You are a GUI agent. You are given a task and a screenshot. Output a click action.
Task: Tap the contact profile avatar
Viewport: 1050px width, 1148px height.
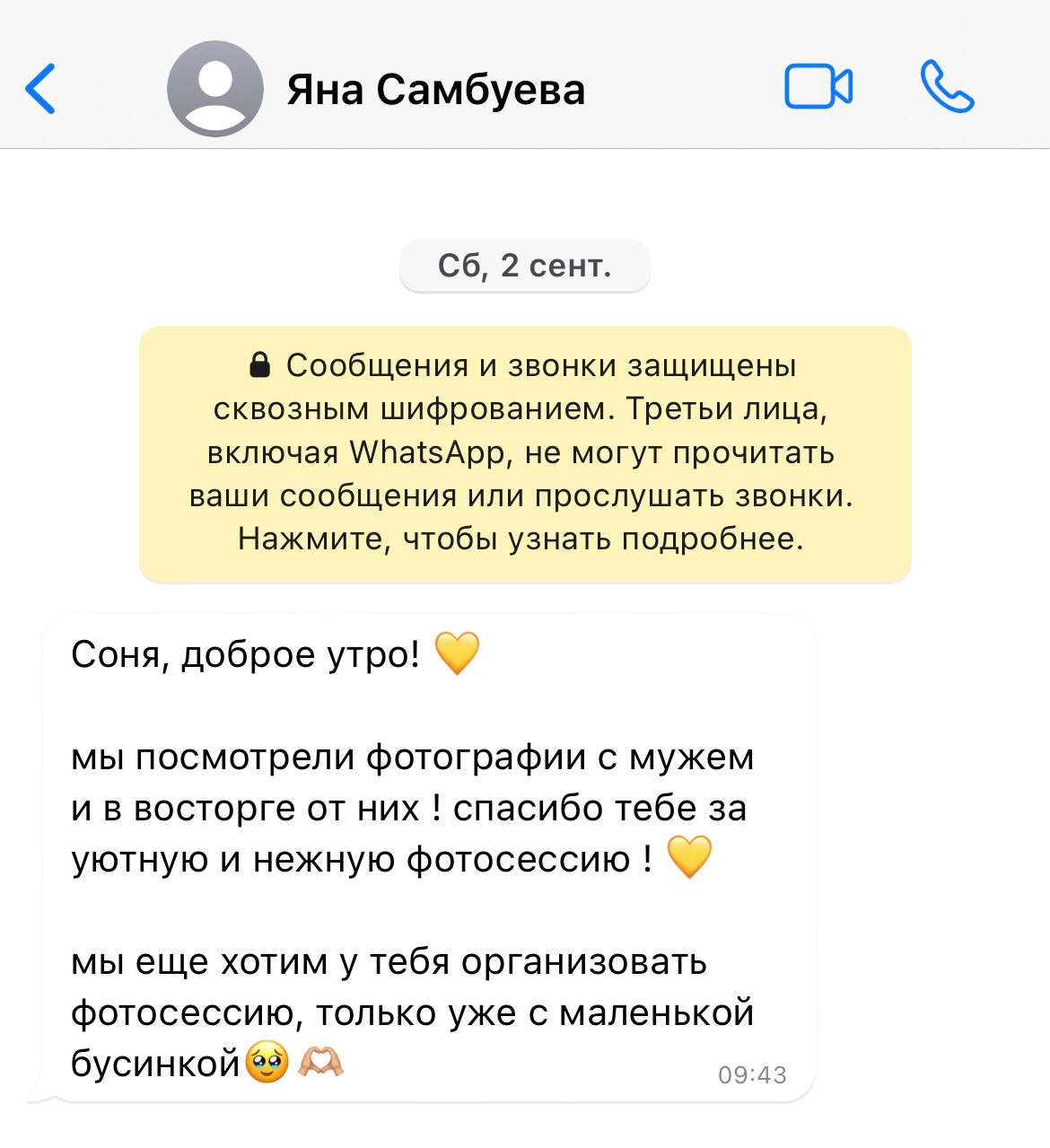215,87
